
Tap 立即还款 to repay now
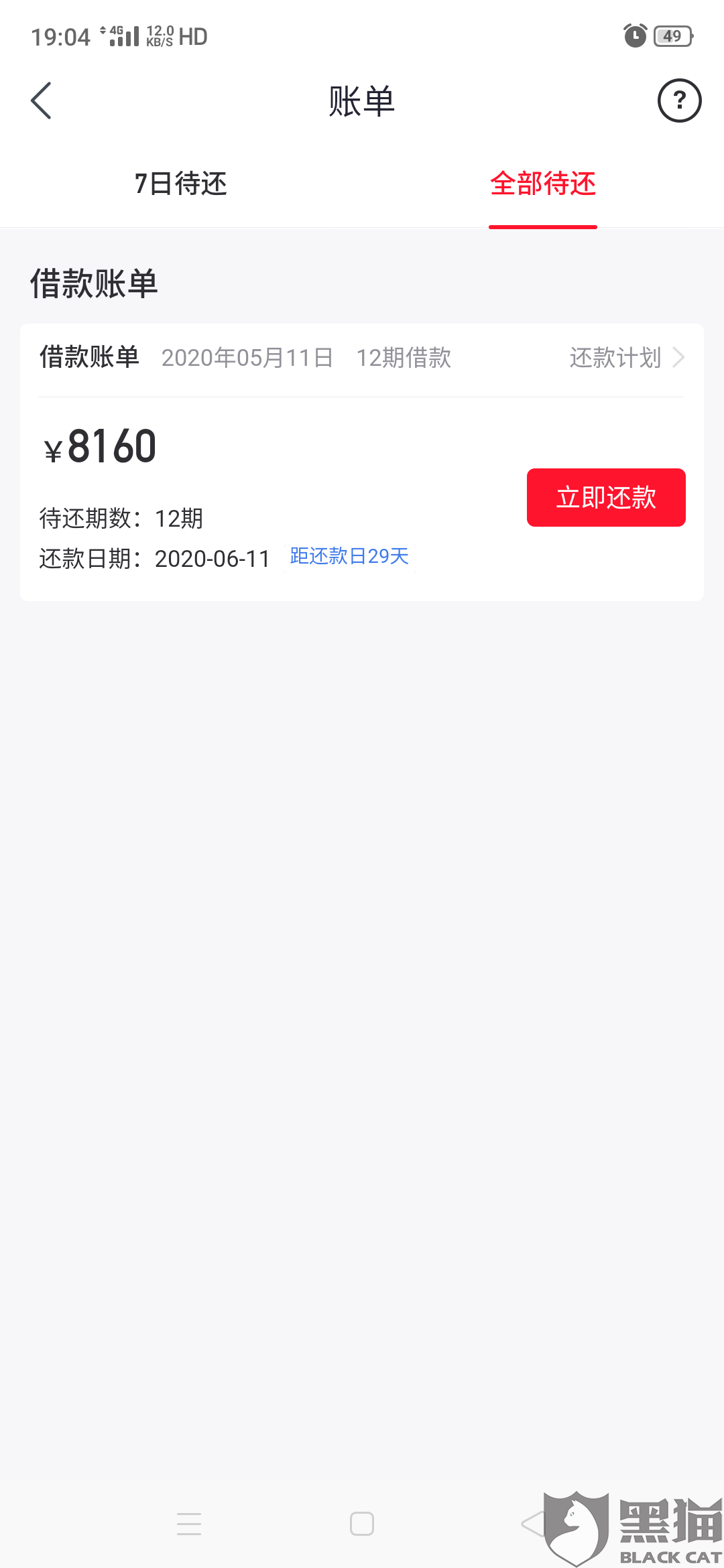coord(606,497)
